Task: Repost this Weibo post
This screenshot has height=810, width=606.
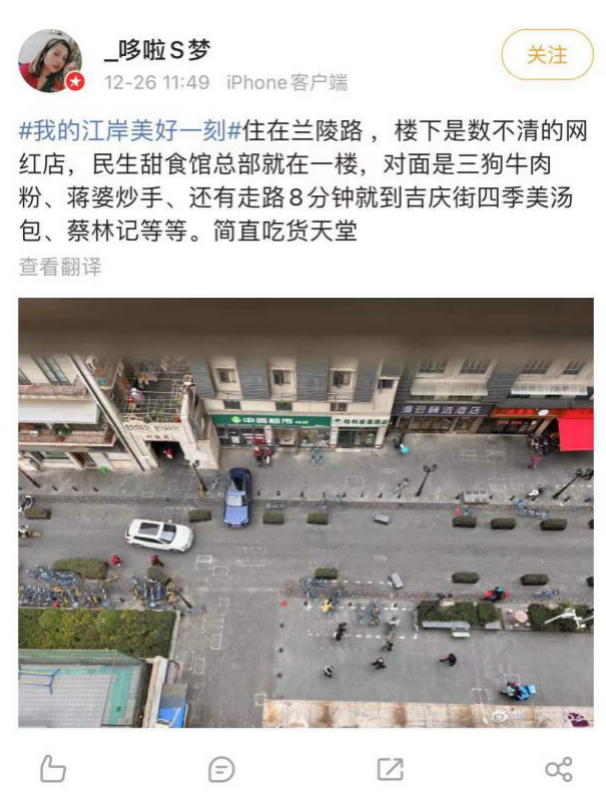Action: click(x=390, y=768)
